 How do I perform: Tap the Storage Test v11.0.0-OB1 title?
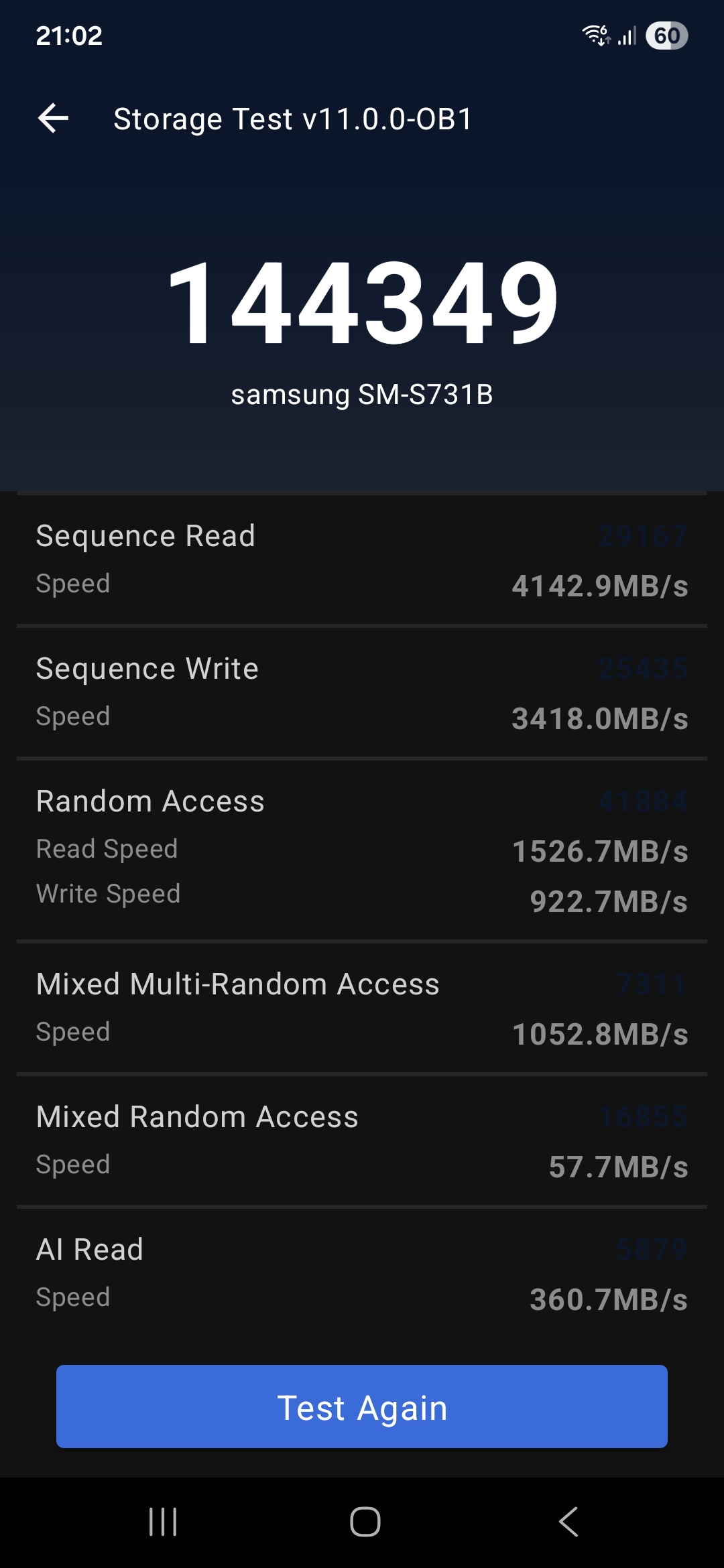click(292, 118)
